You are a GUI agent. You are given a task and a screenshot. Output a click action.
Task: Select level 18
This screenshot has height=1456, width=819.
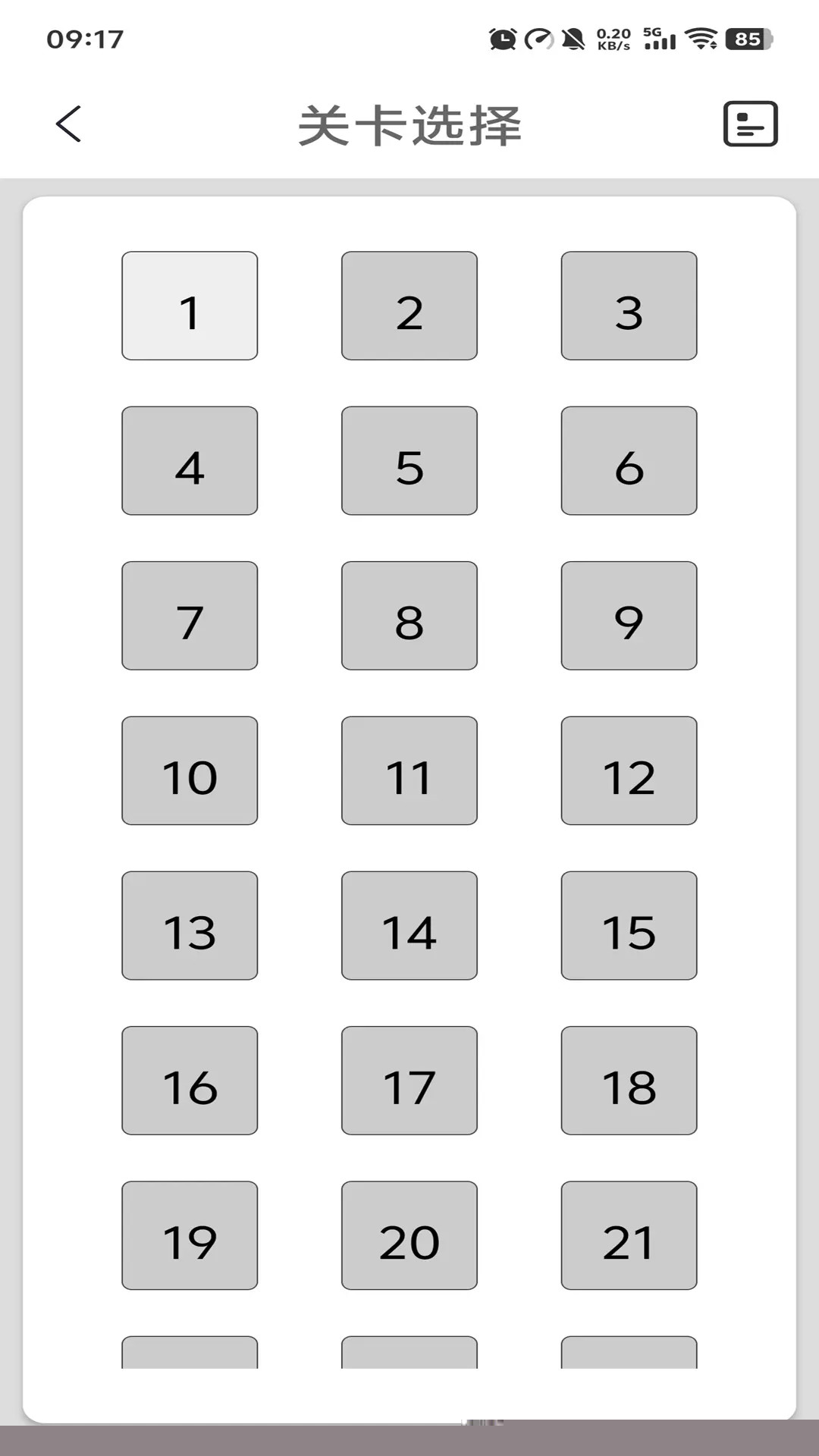click(x=629, y=1080)
